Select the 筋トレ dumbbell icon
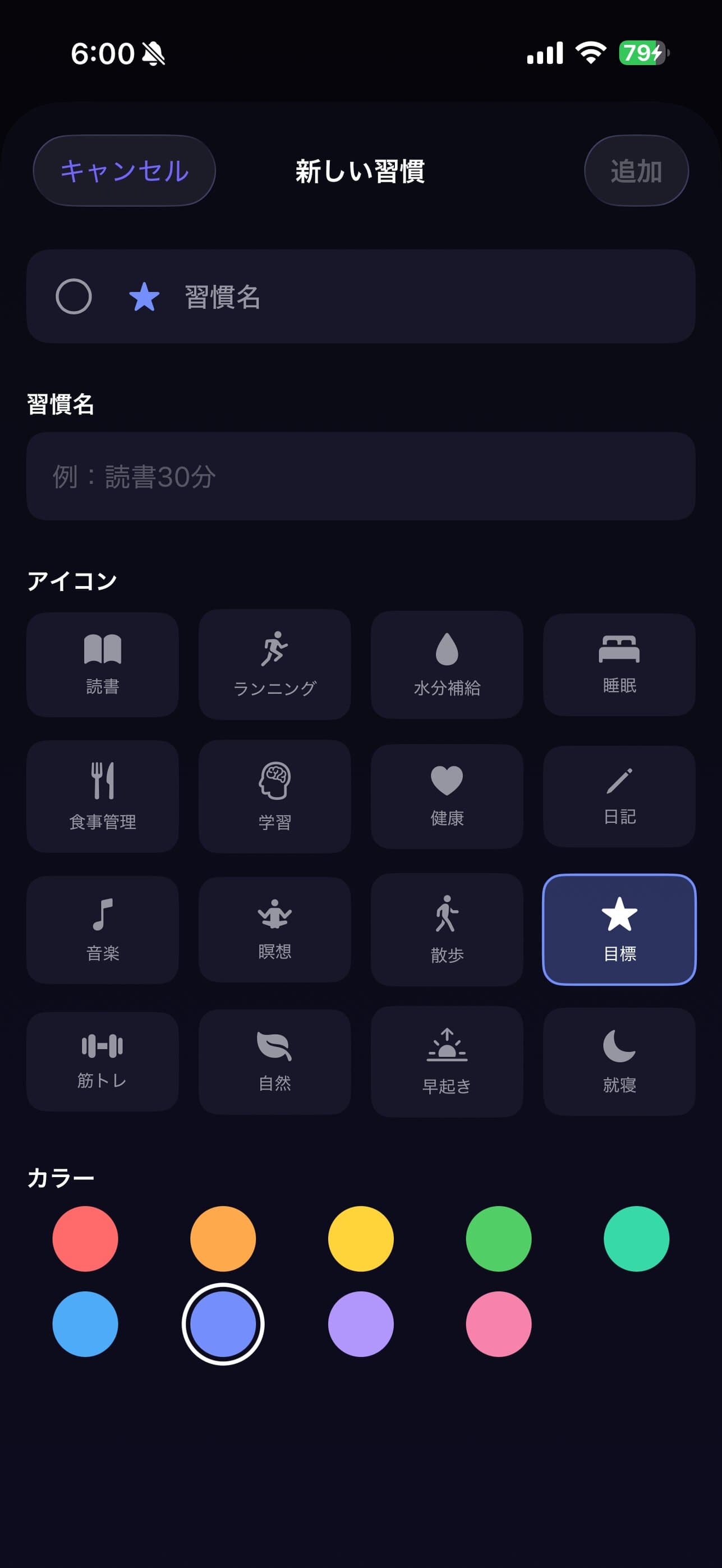 tap(102, 1062)
